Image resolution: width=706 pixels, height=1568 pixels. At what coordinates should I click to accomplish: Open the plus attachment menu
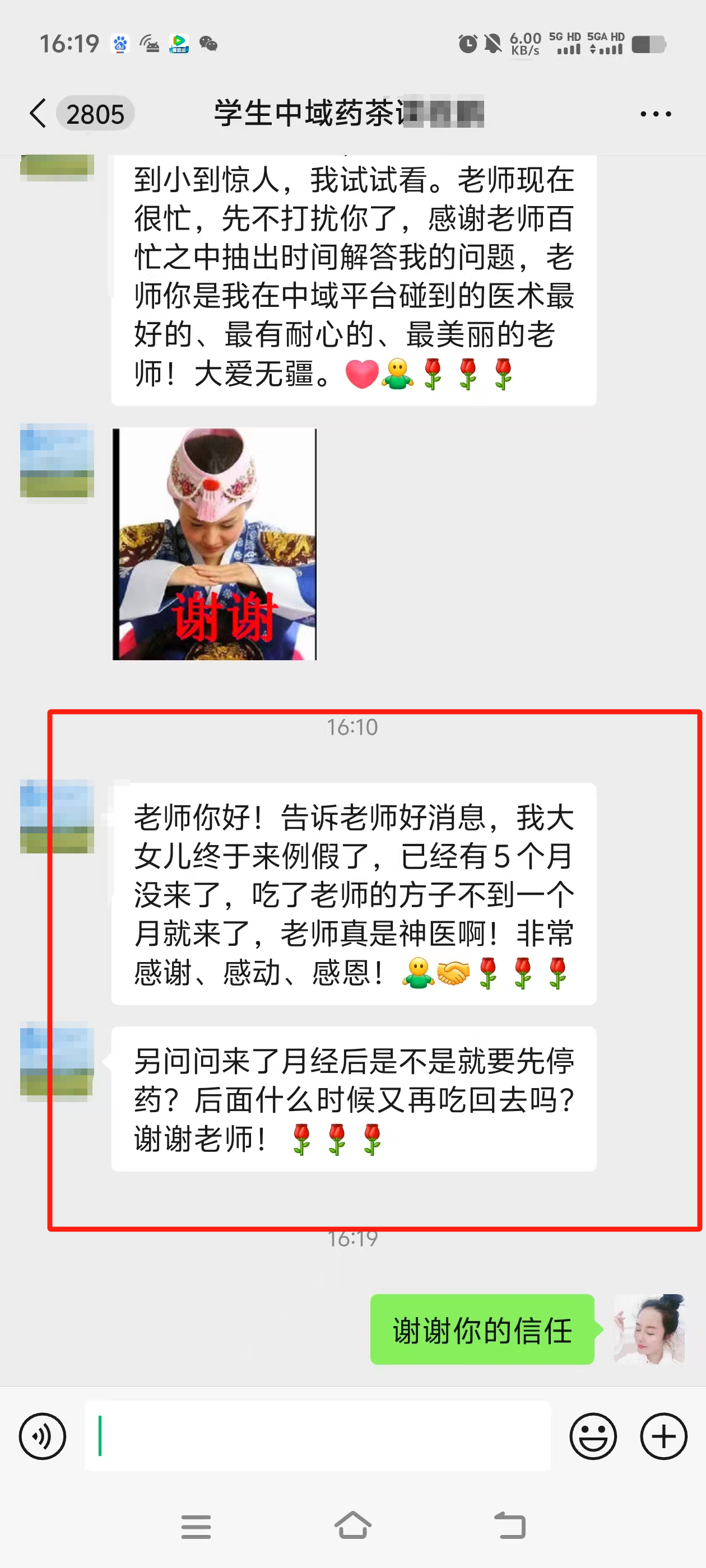click(663, 1436)
